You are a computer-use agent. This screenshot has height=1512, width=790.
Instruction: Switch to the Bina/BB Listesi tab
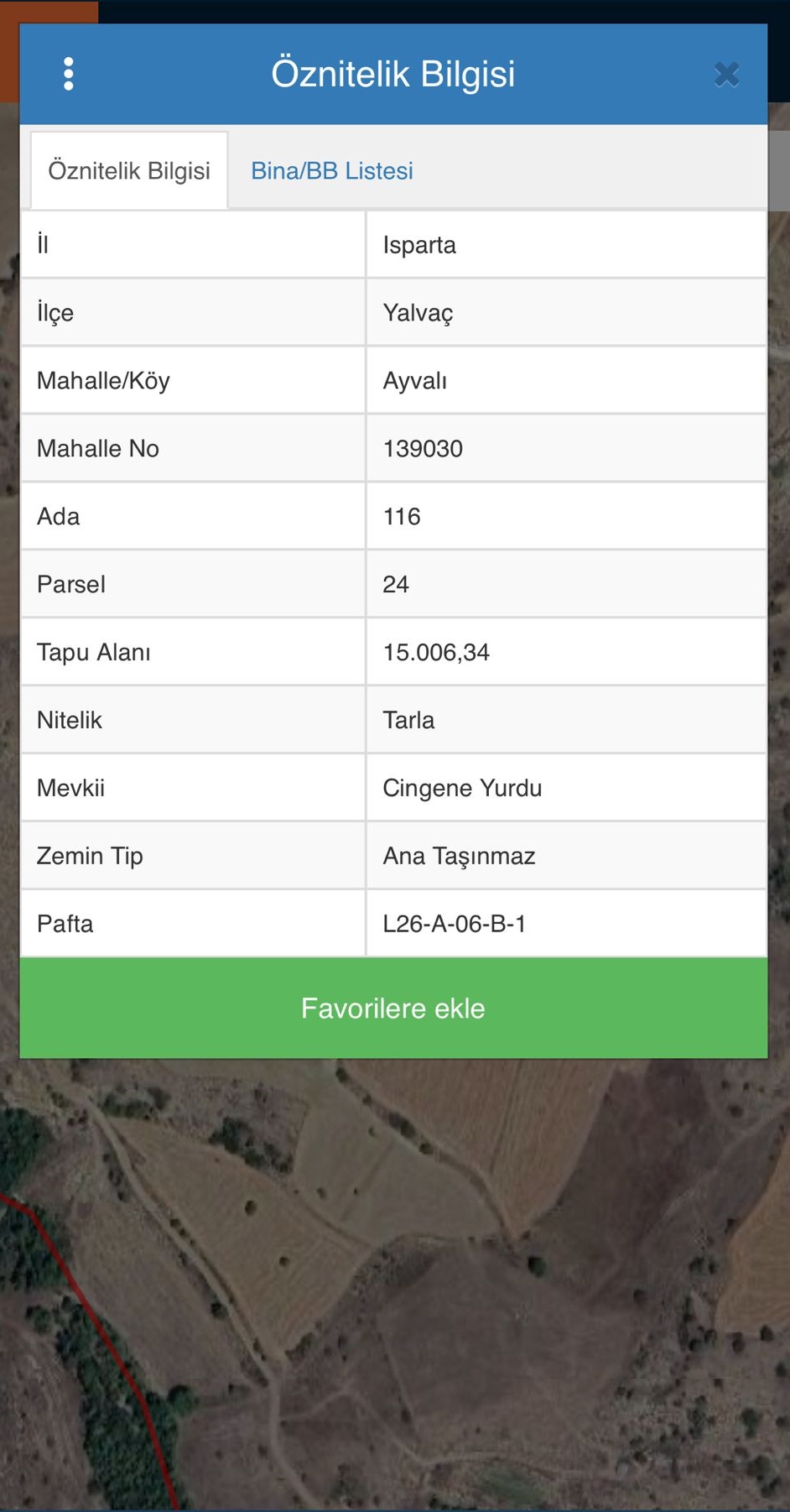click(332, 171)
